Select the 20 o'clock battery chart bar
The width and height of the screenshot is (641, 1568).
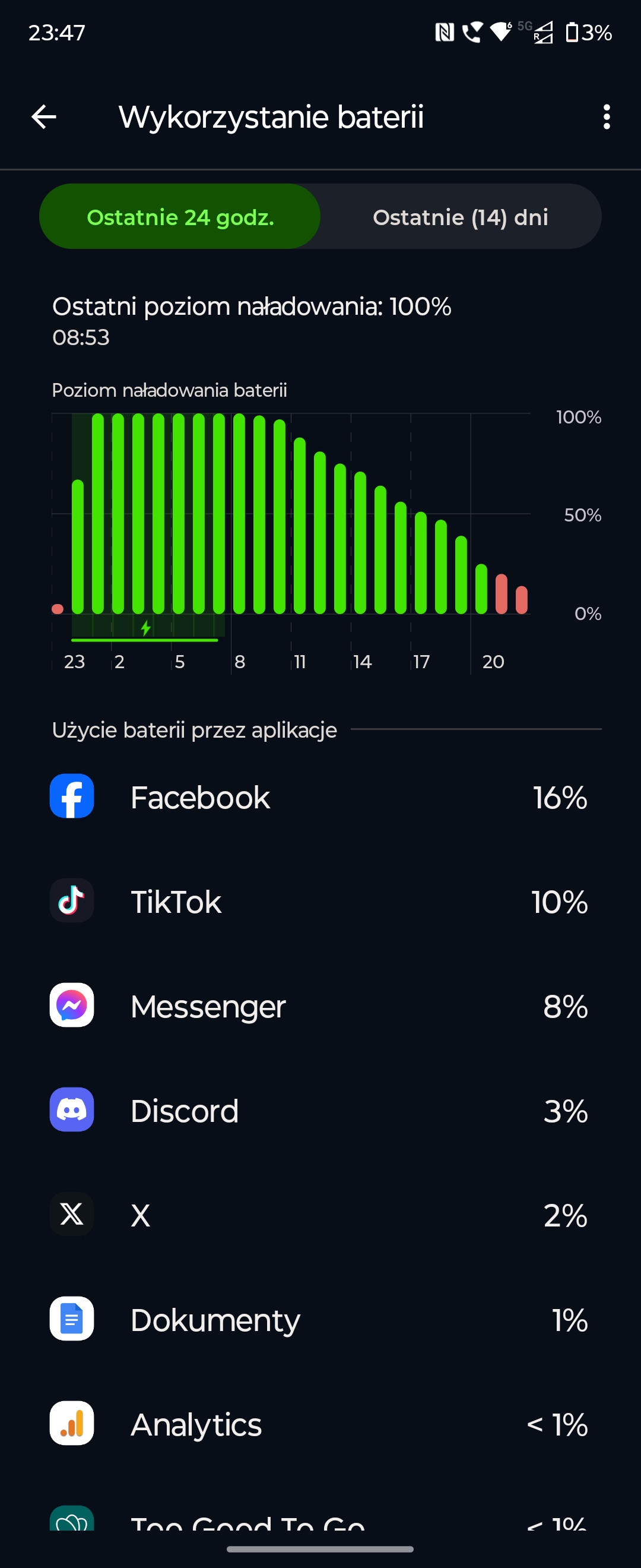[x=481, y=589]
